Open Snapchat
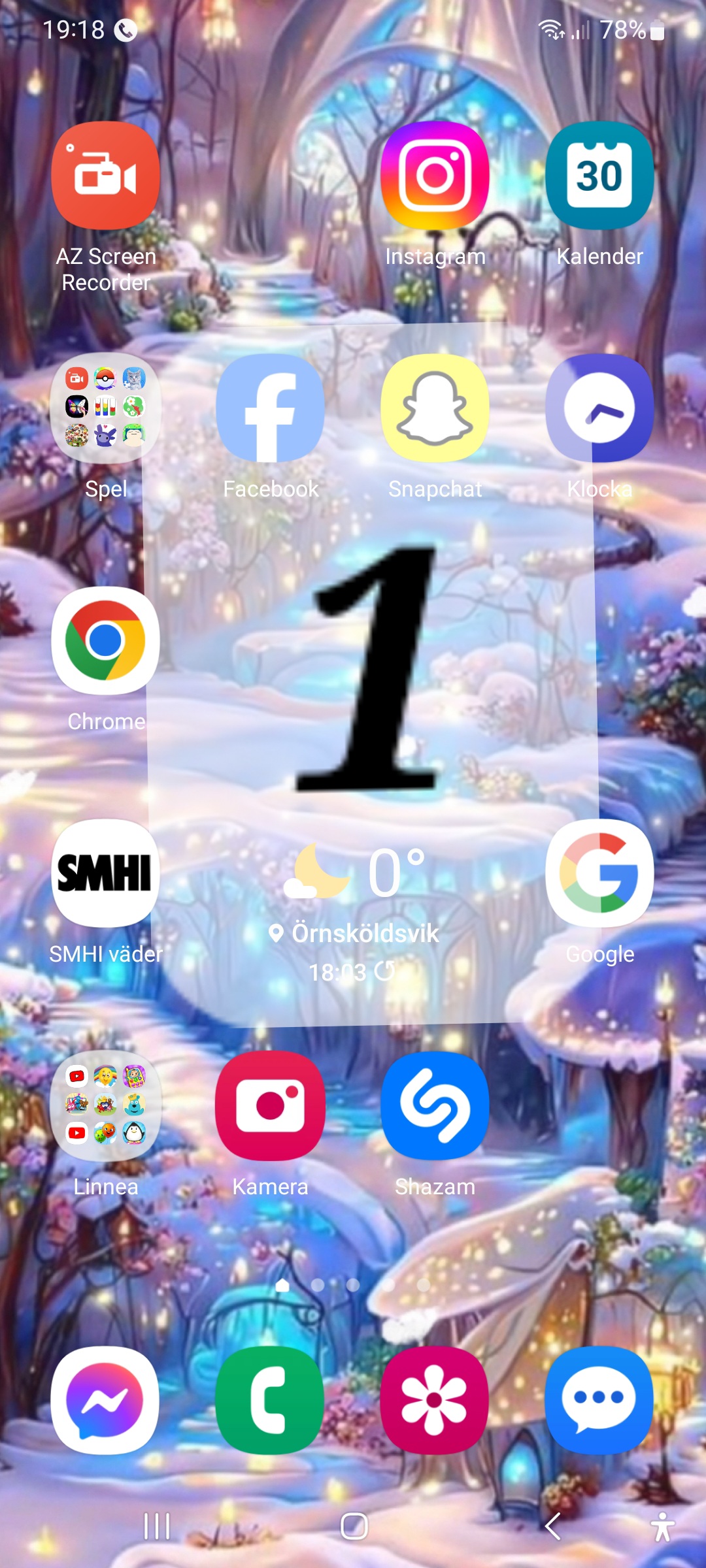 click(435, 408)
